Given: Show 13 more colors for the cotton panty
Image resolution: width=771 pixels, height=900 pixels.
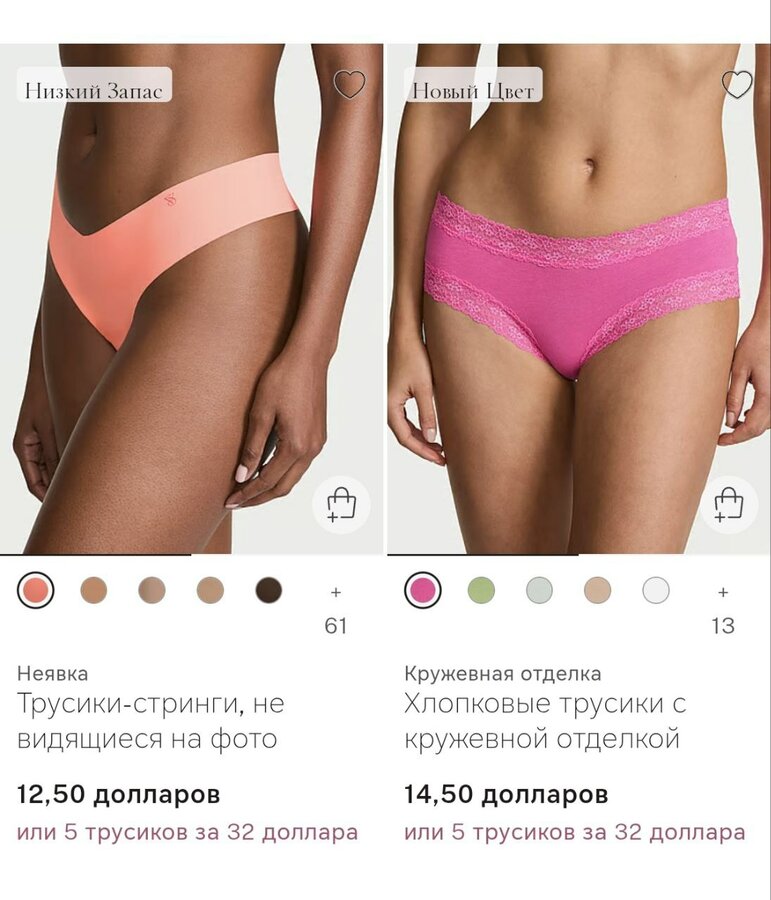Looking at the screenshot, I should point(723,609).
